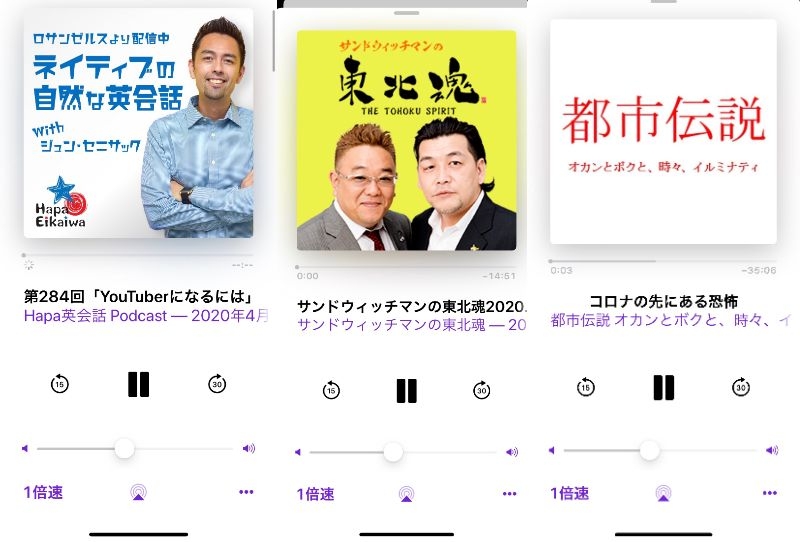This screenshot has height=542, width=800.
Task: Open the 都市伝説 オカンとボクと show link
Action: click(668, 320)
